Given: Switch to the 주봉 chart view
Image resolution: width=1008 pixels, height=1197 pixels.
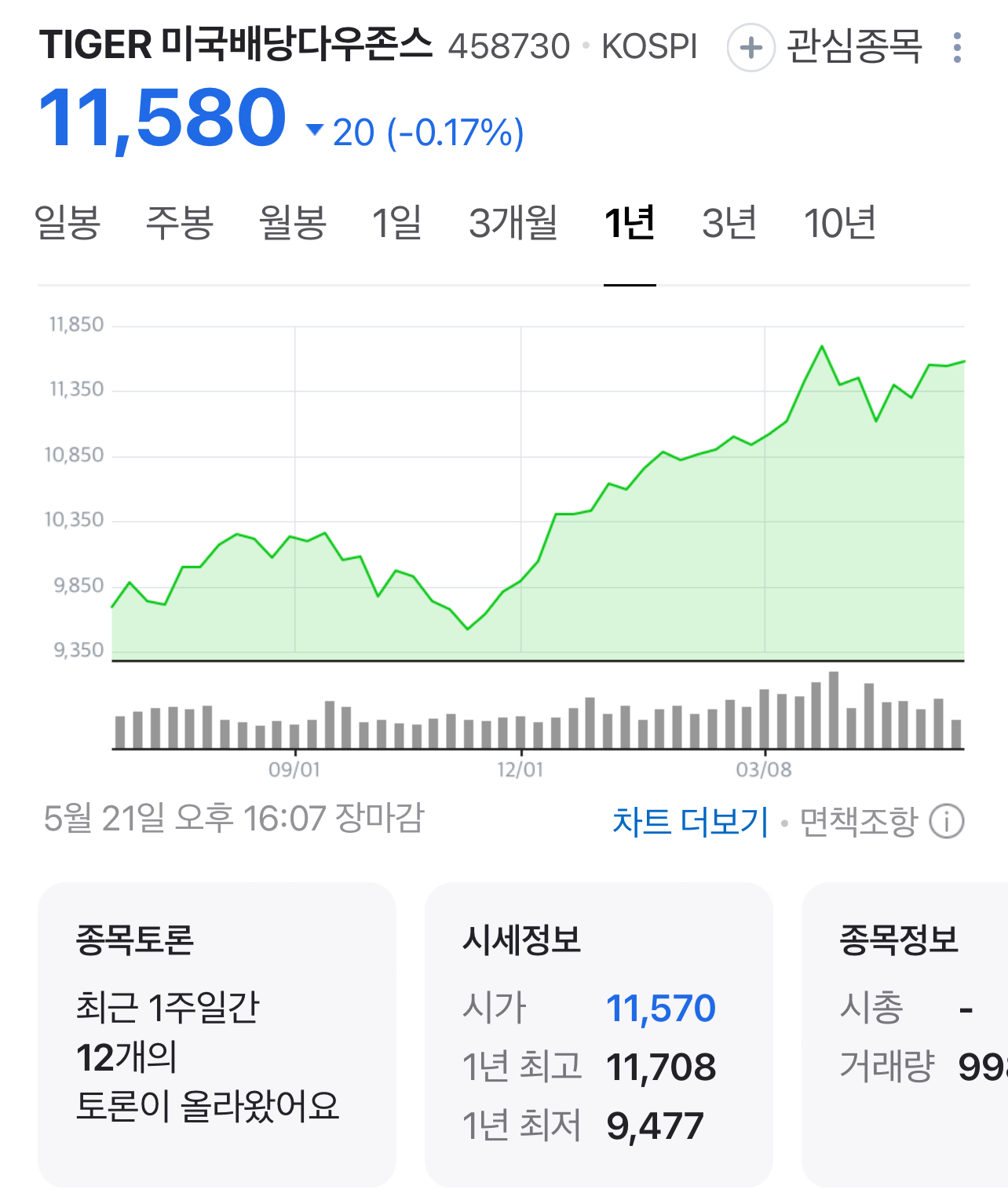Looking at the screenshot, I should (x=177, y=224).
